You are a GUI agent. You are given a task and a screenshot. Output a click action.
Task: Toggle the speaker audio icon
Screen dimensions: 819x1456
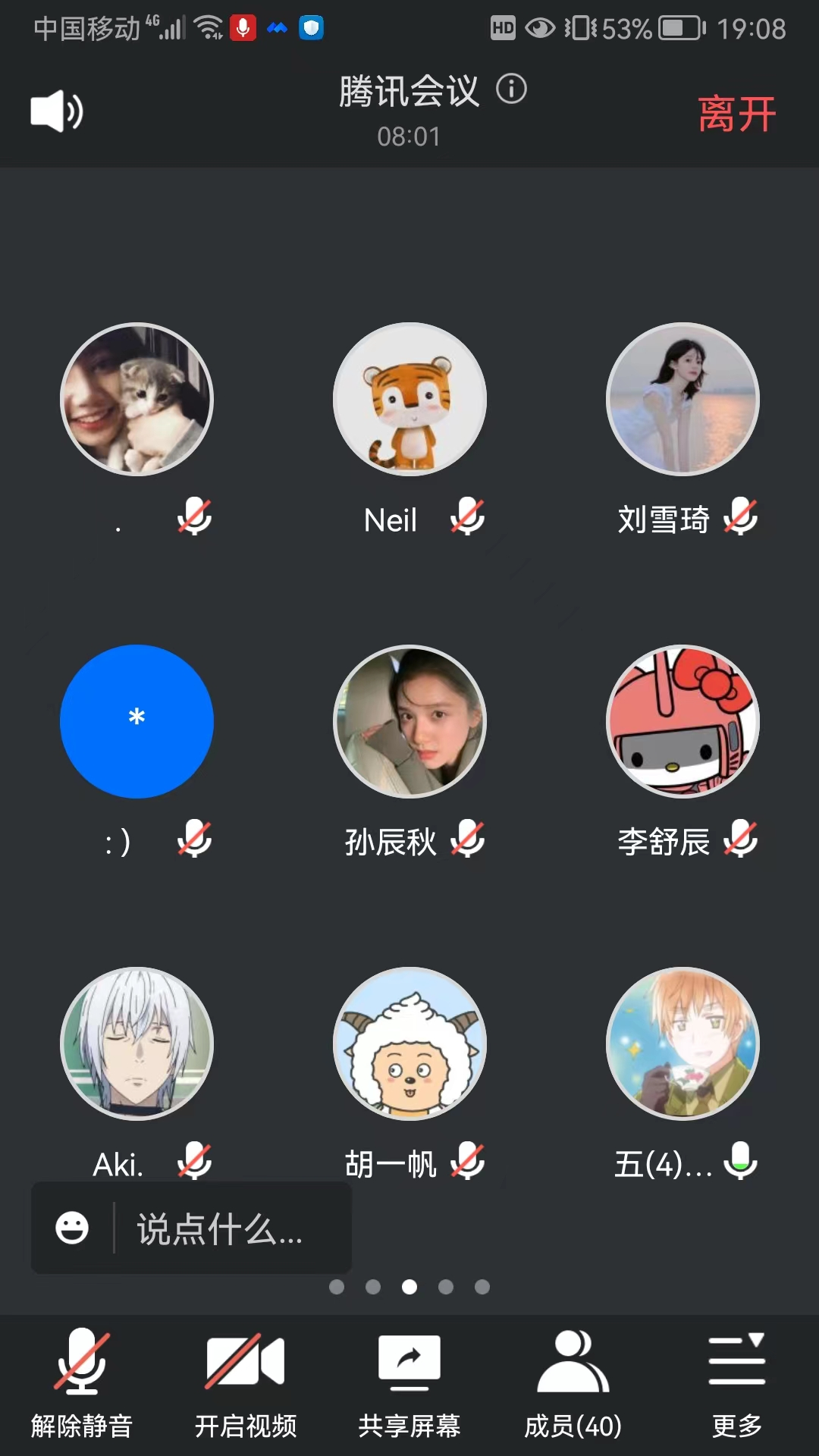pyautogui.click(x=57, y=112)
